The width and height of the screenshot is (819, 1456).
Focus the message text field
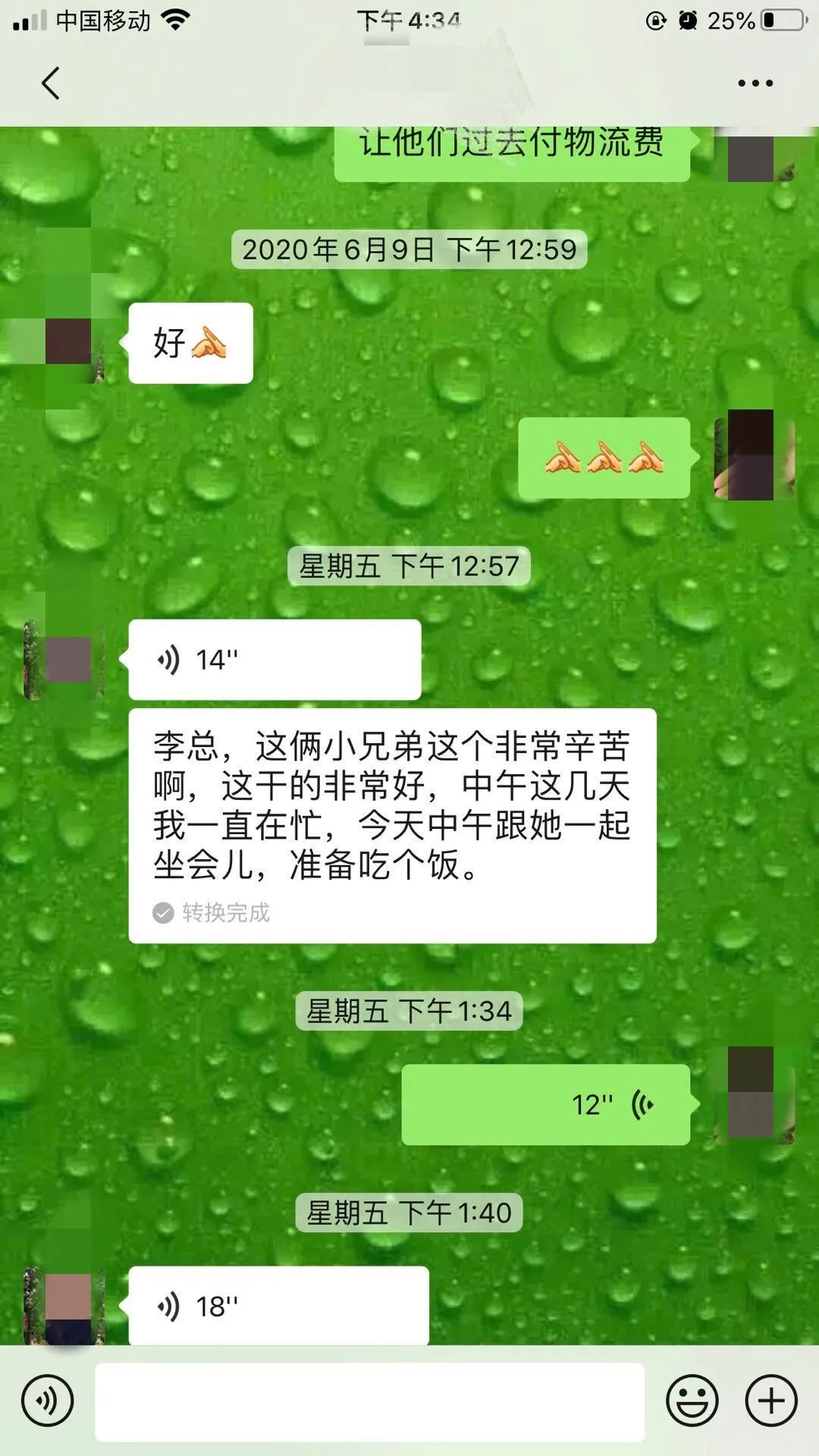(369, 1401)
